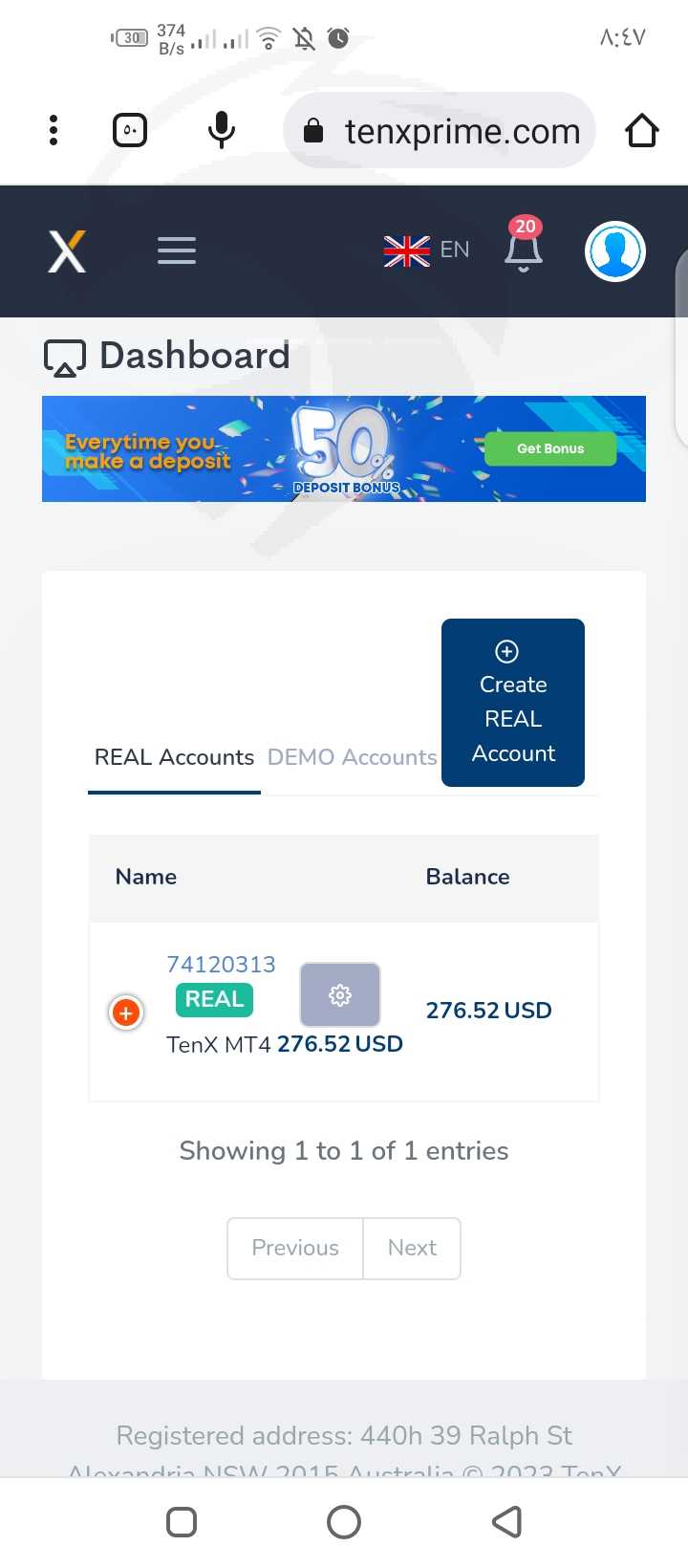Open the browser tab switcher
Image resolution: width=688 pixels, height=1568 pixels.
click(x=130, y=130)
